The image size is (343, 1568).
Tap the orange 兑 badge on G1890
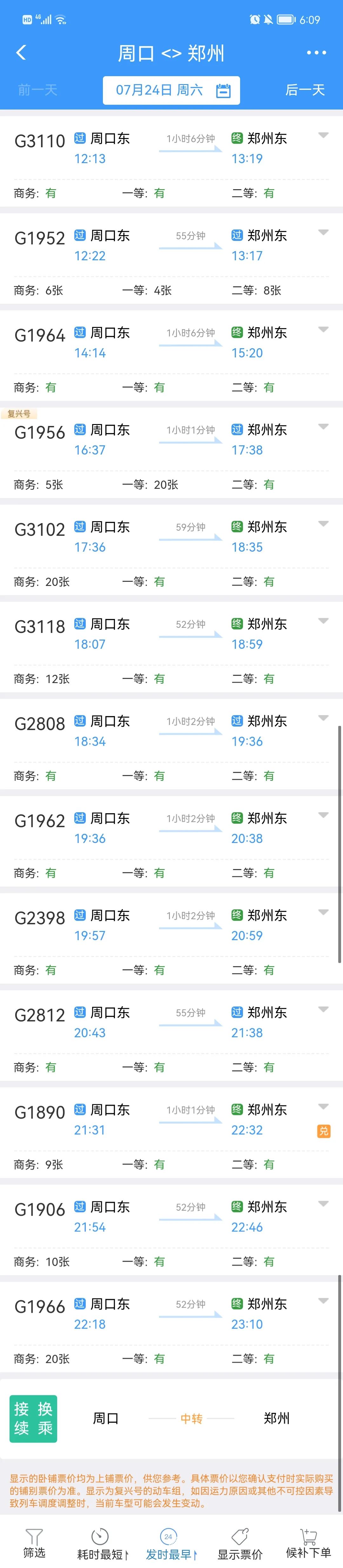click(324, 1131)
